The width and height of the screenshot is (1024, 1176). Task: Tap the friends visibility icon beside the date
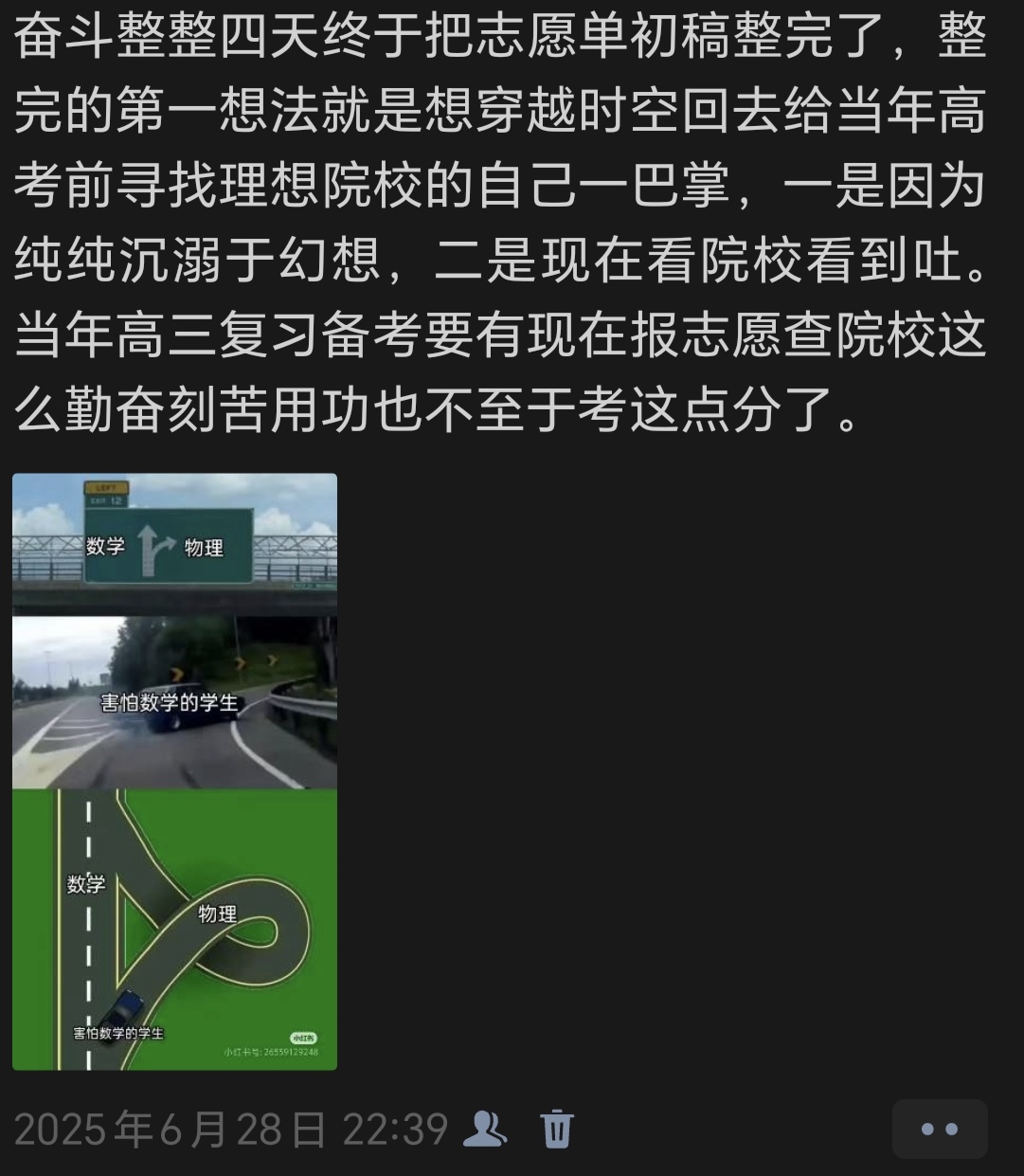click(x=486, y=1130)
